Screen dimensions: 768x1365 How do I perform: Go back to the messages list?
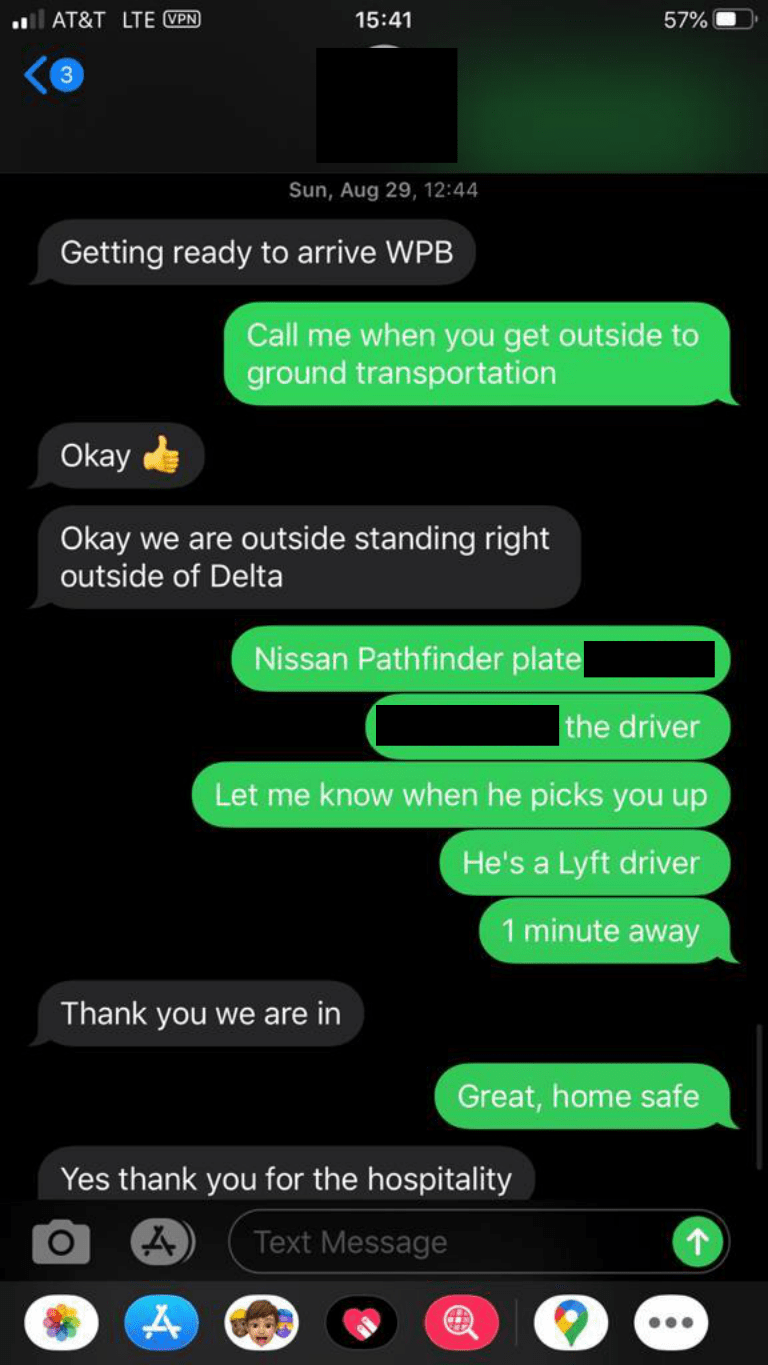[x=52, y=75]
